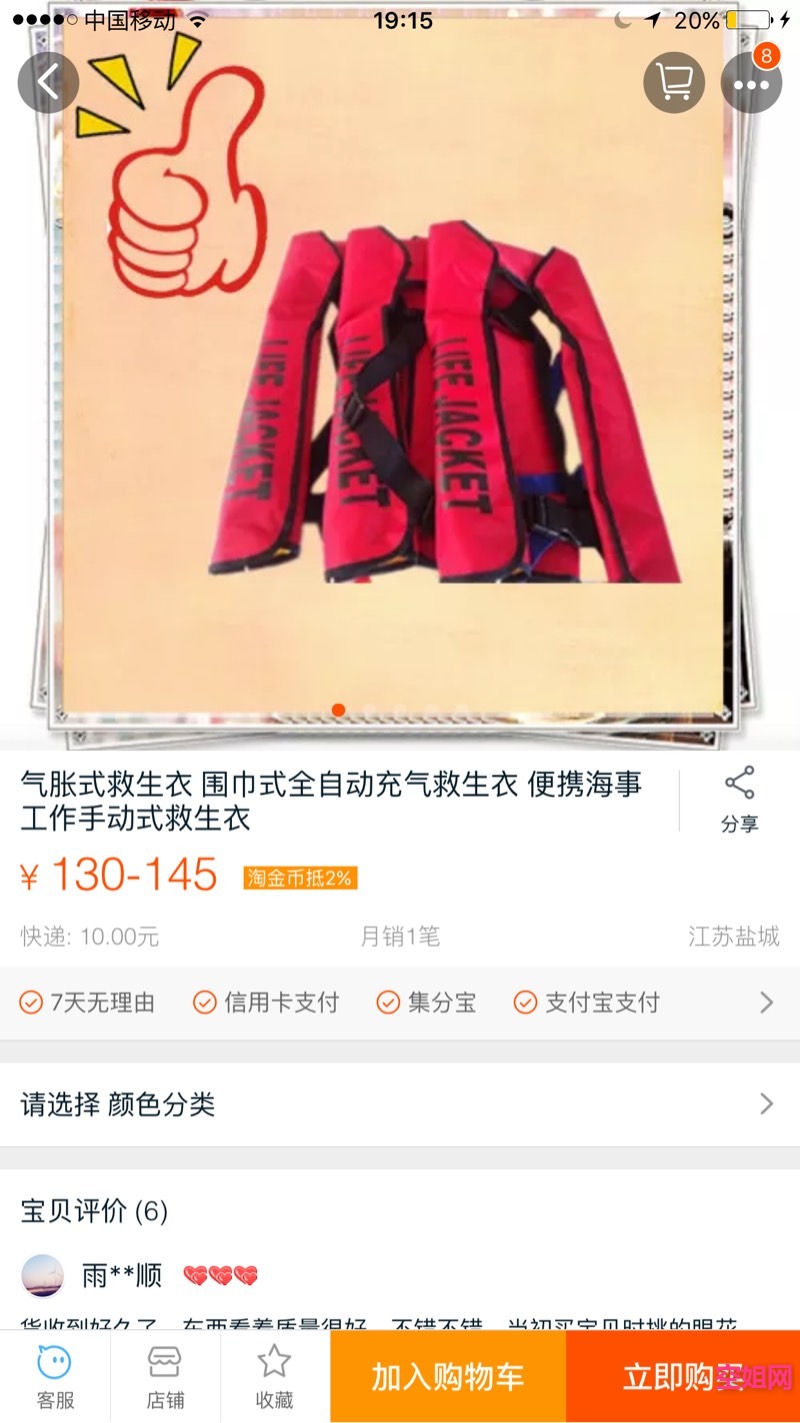
Task: Buy now with 立即购买
Action: [x=683, y=1376]
